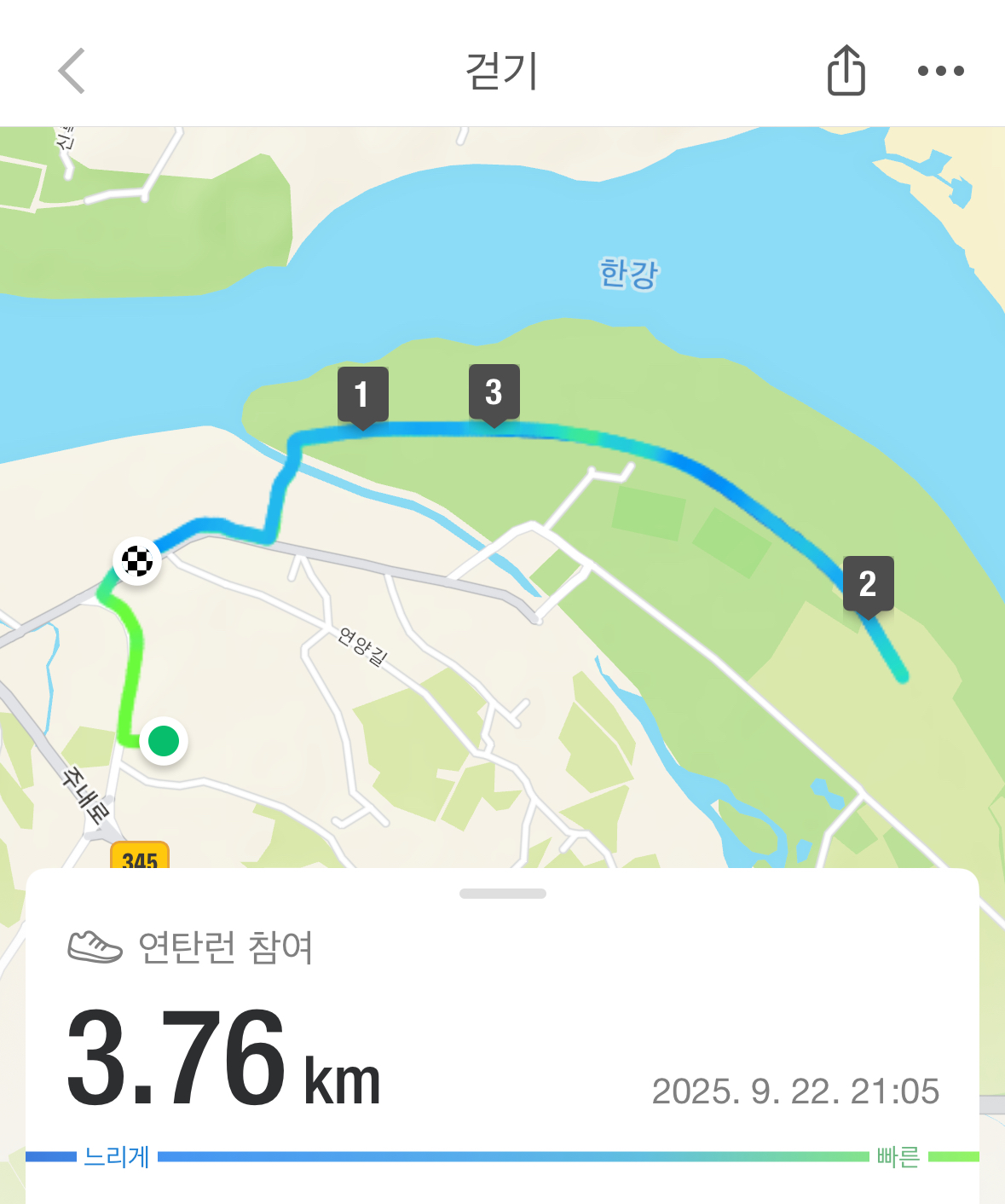The image size is (1005, 1204).
Task: Tap kilometer marker 1 on the route
Action: click(362, 395)
